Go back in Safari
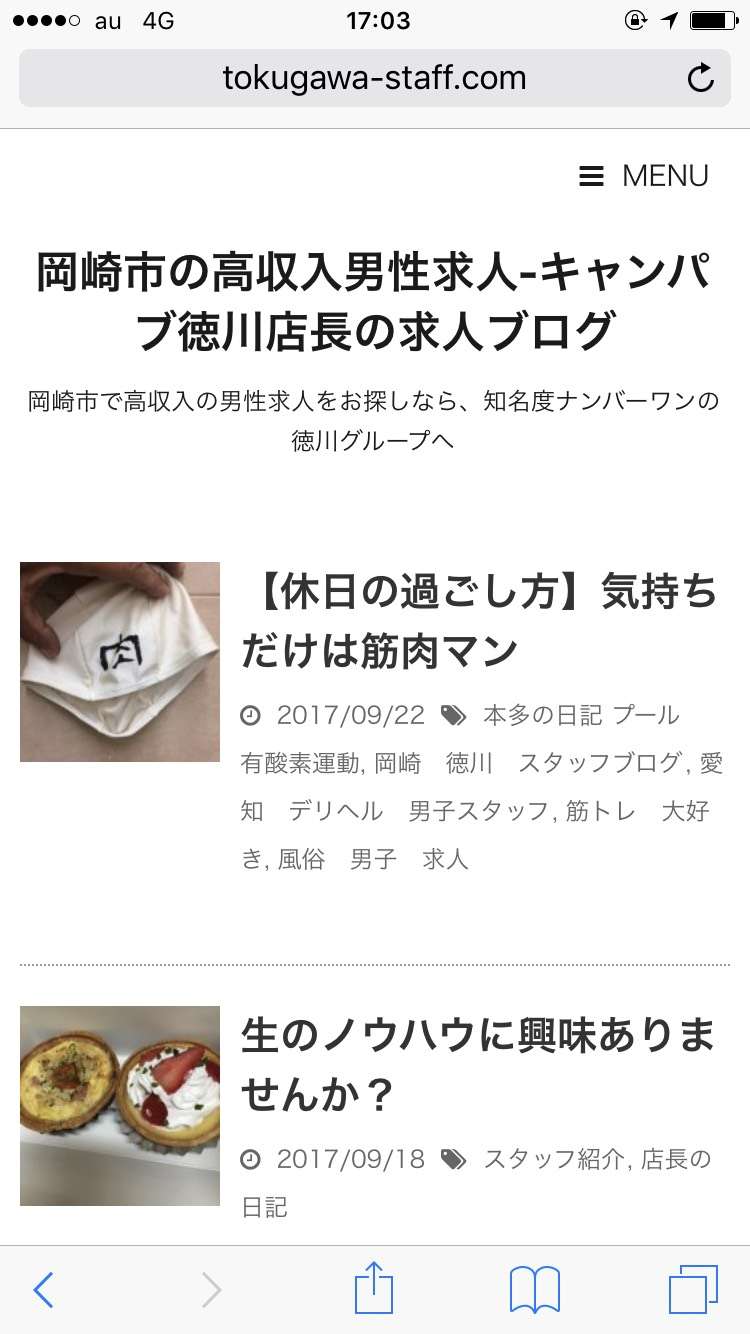This screenshot has width=750, height=1334. (x=43, y=1290)
